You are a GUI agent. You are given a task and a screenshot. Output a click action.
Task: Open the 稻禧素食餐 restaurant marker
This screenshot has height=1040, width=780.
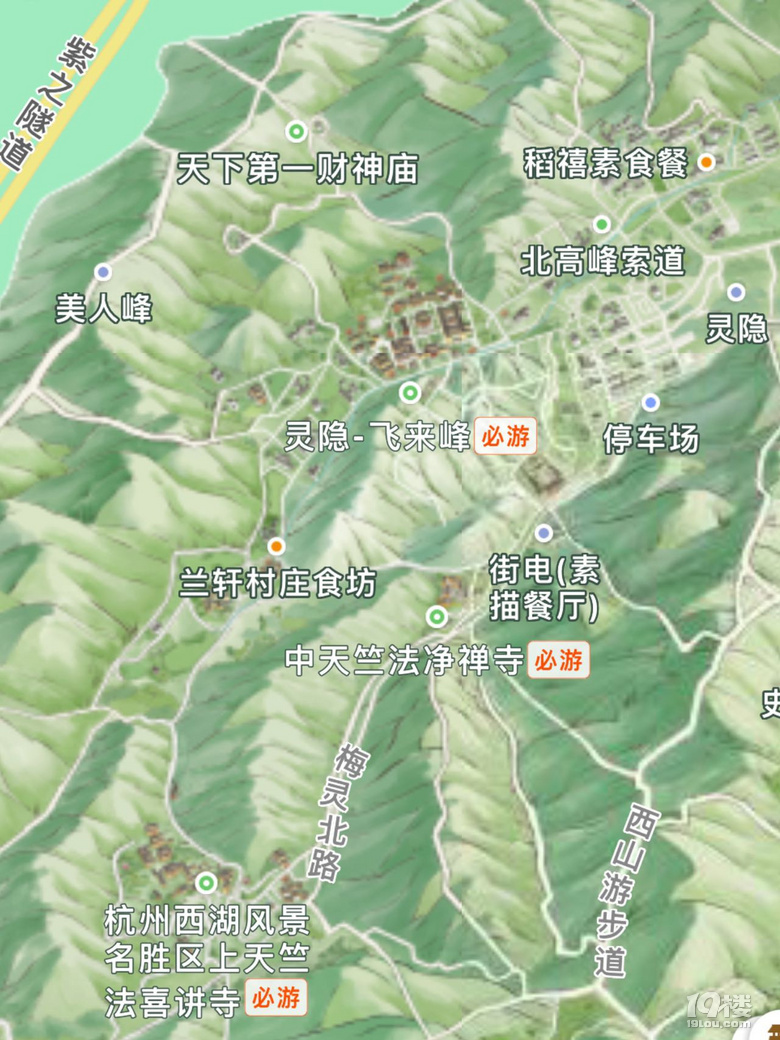point(707,161)
